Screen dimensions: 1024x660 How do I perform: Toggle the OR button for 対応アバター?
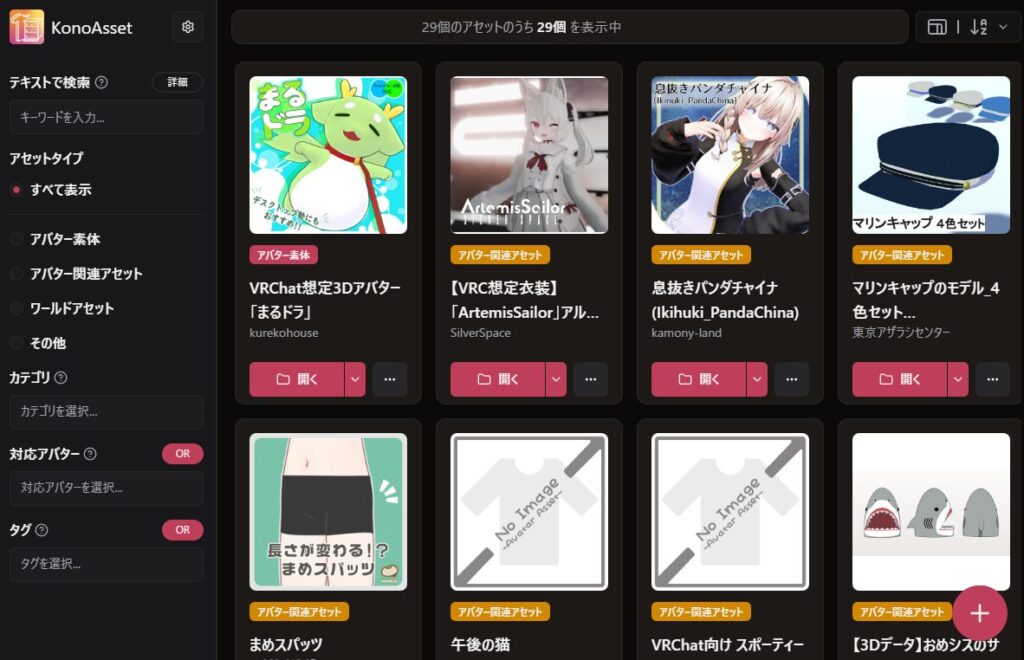click(x=182, y=454)
